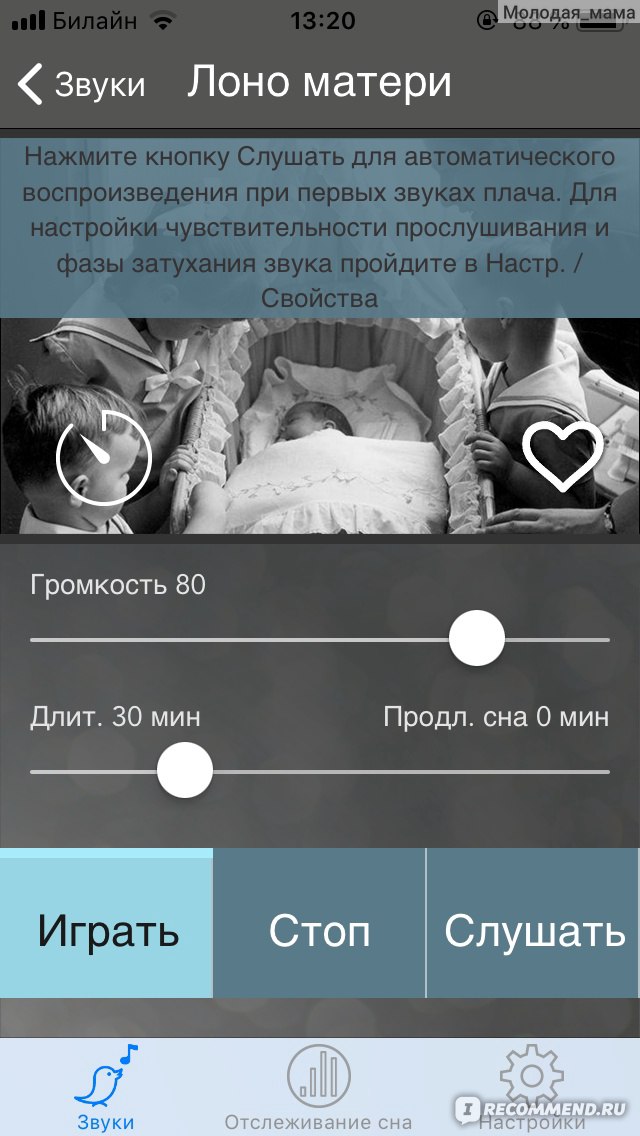Image resolution: width=640 pixels, height=1136 pixels.
Task: Switch to the Звуки tab
Action: coord(106,1088)
